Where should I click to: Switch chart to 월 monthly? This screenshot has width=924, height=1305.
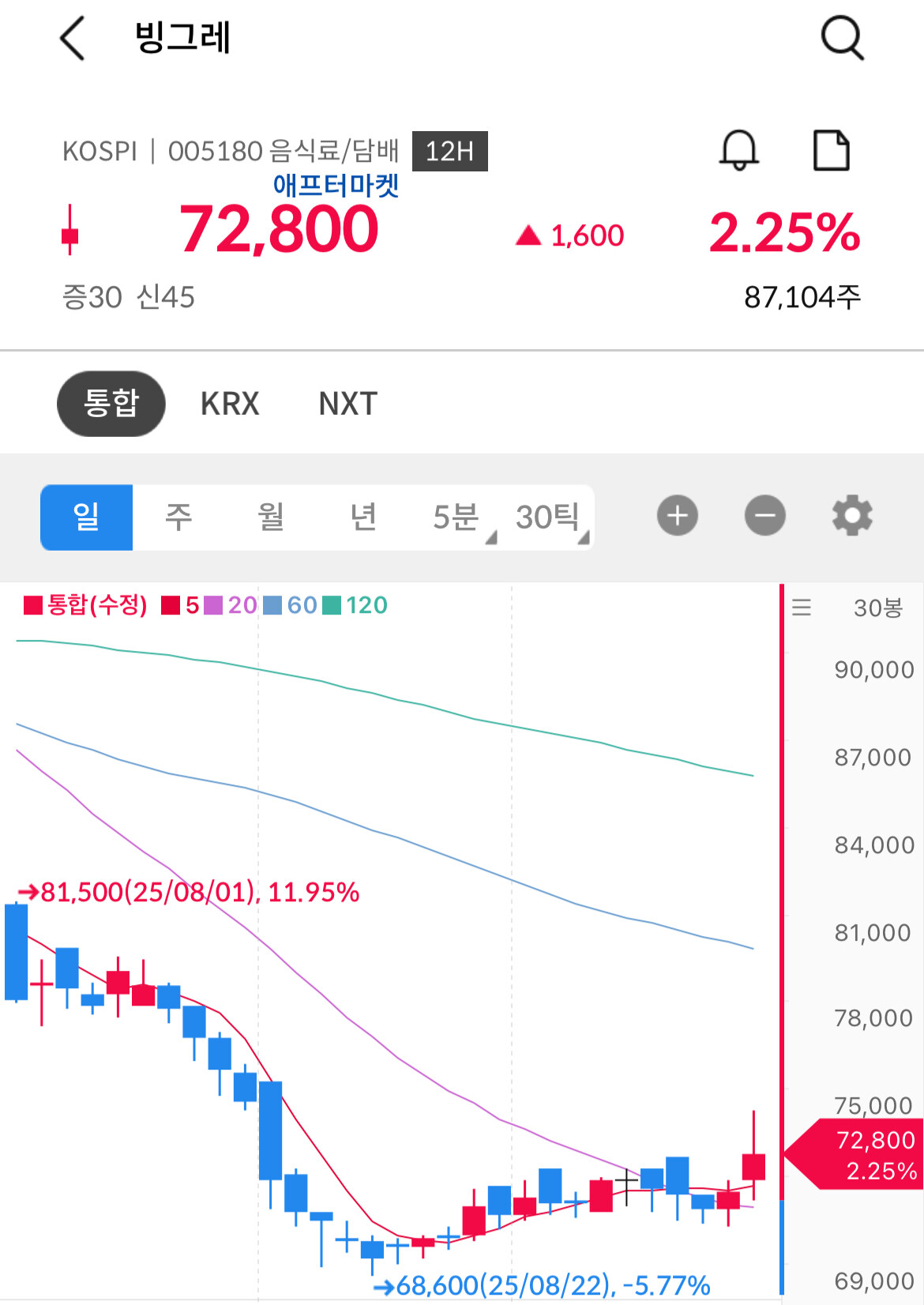click(271, 517)
